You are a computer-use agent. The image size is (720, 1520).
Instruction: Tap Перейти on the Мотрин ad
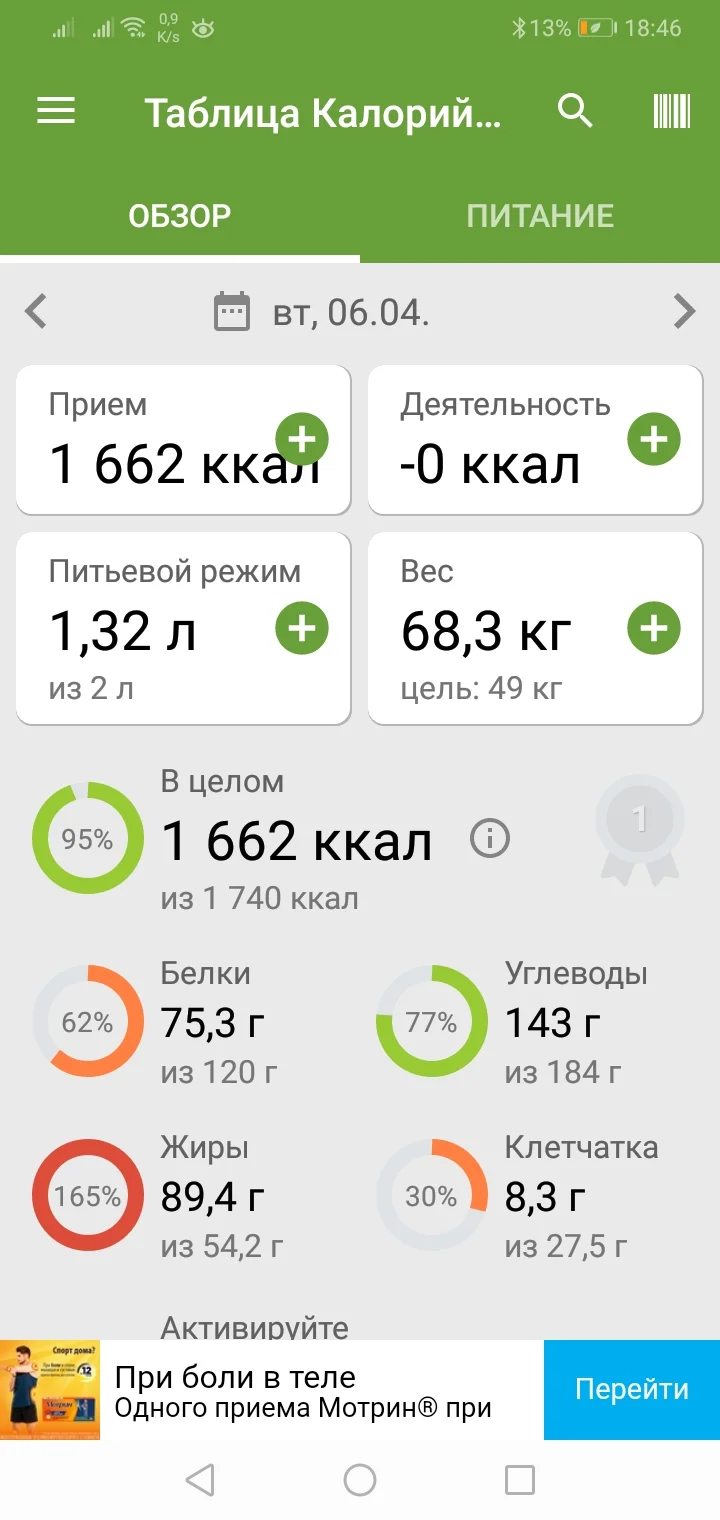630,1389
